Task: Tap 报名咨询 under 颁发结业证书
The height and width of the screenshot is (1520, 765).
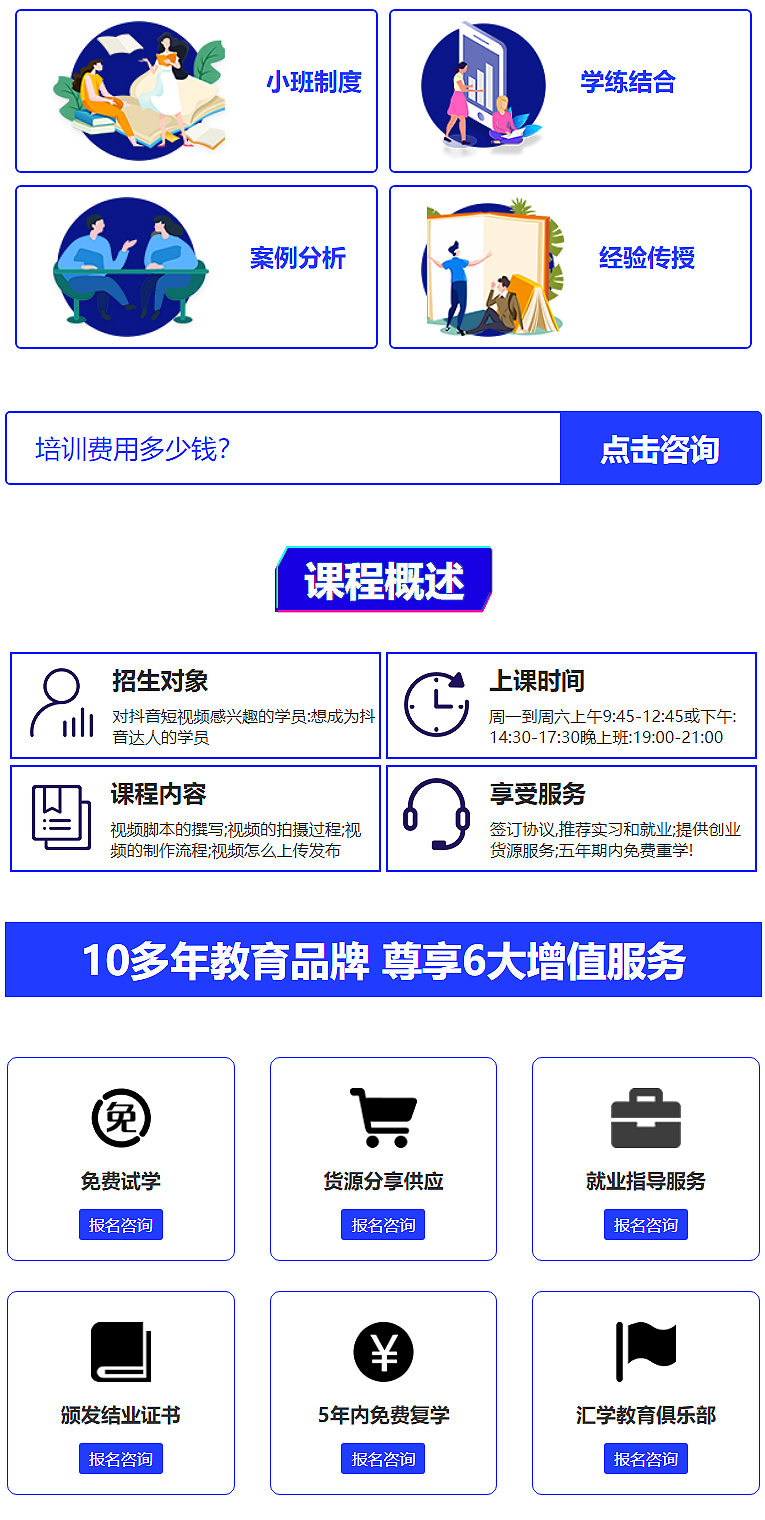Action: pyautogui.click(x=121, y=1459)
